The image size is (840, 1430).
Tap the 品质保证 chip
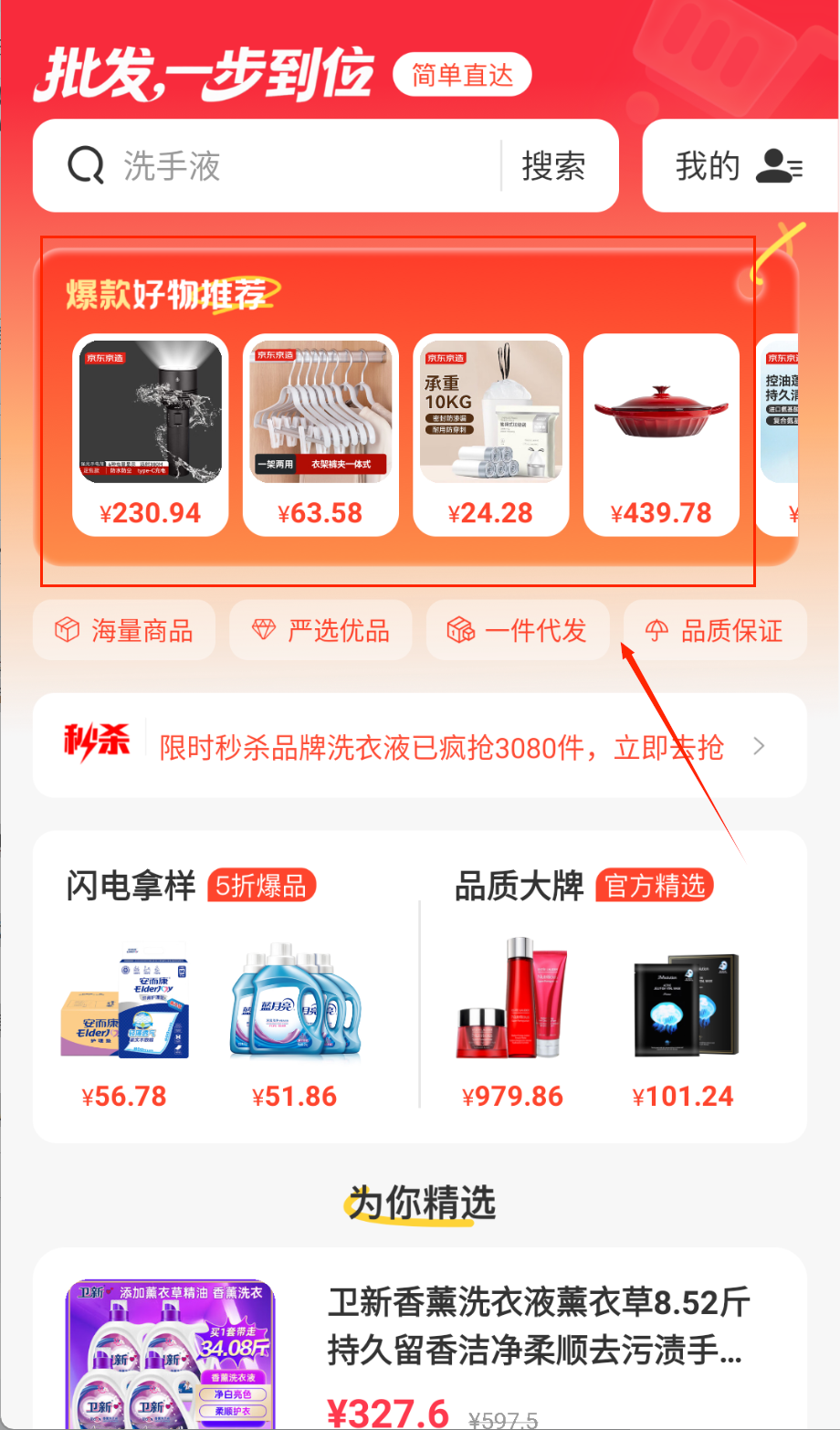(x=715, y=630)
